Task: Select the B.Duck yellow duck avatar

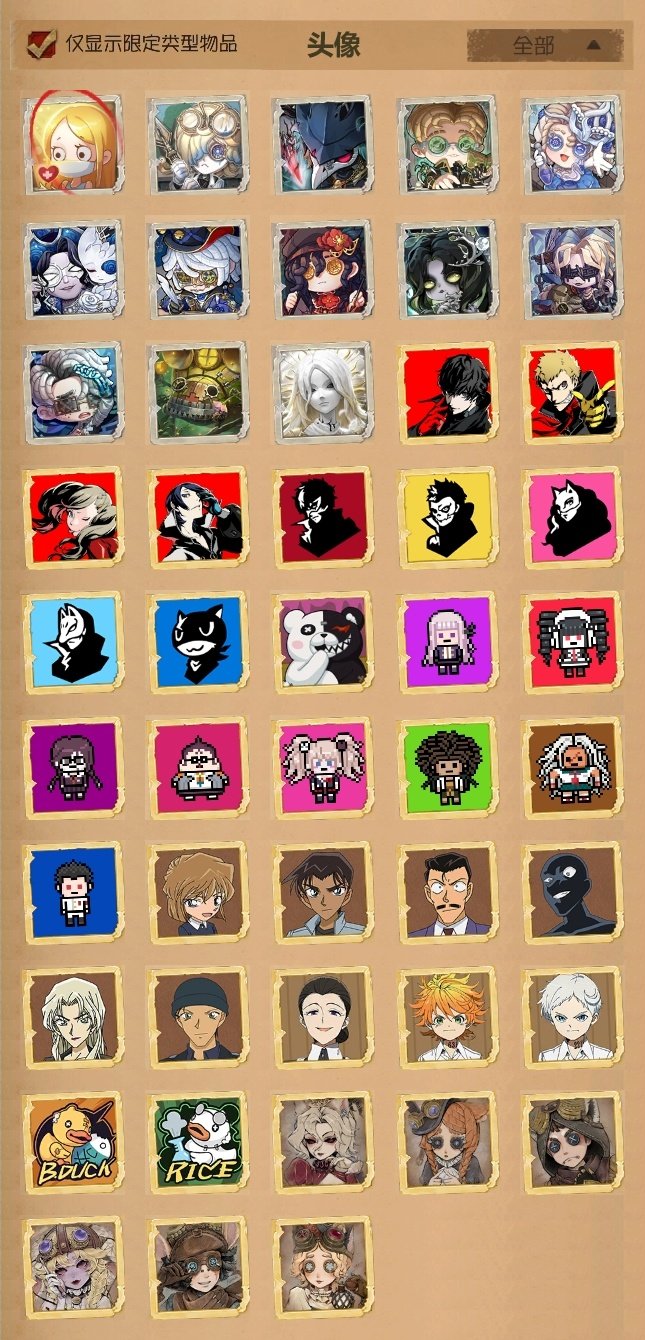Action: pos(73,1142)
